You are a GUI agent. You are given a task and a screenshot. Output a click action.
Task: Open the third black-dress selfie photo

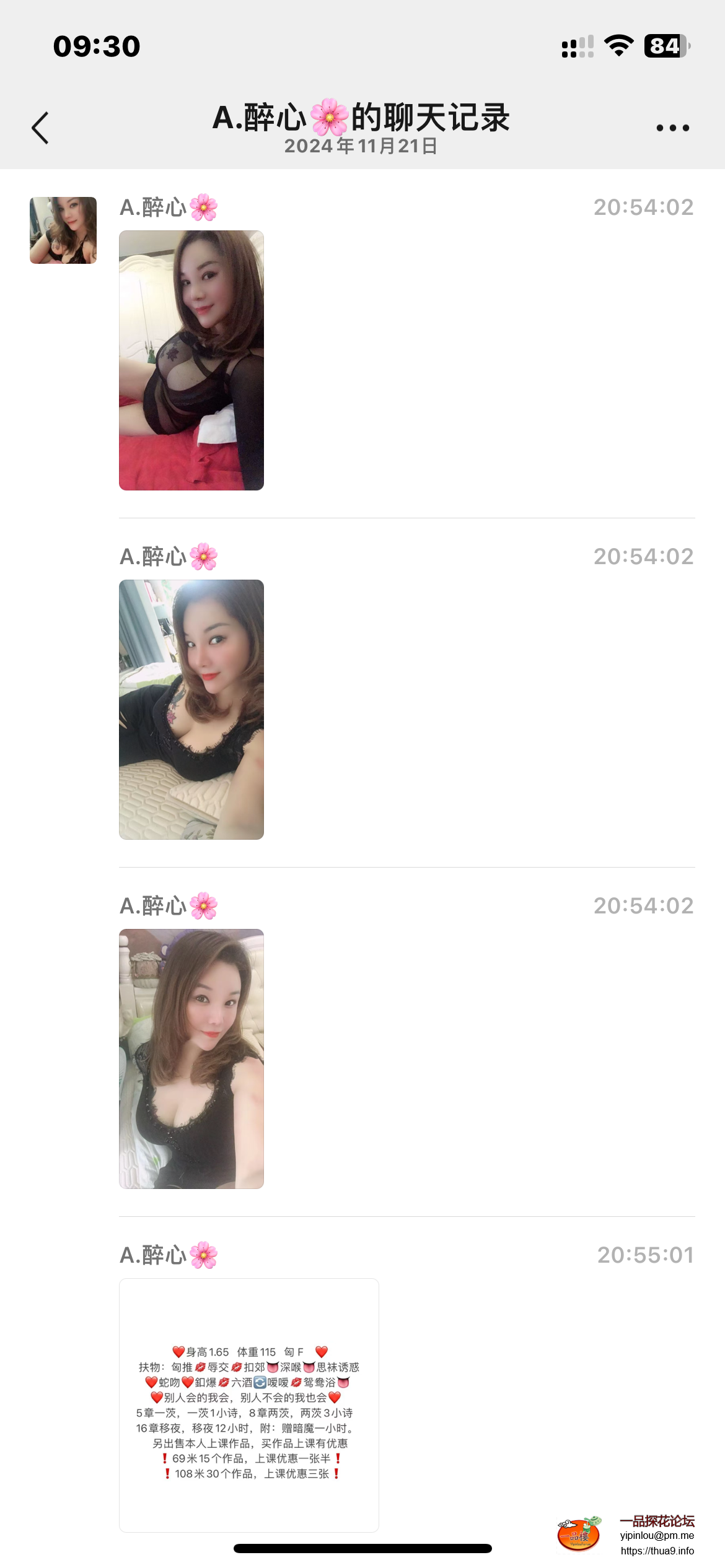[x=191, y=1063]
